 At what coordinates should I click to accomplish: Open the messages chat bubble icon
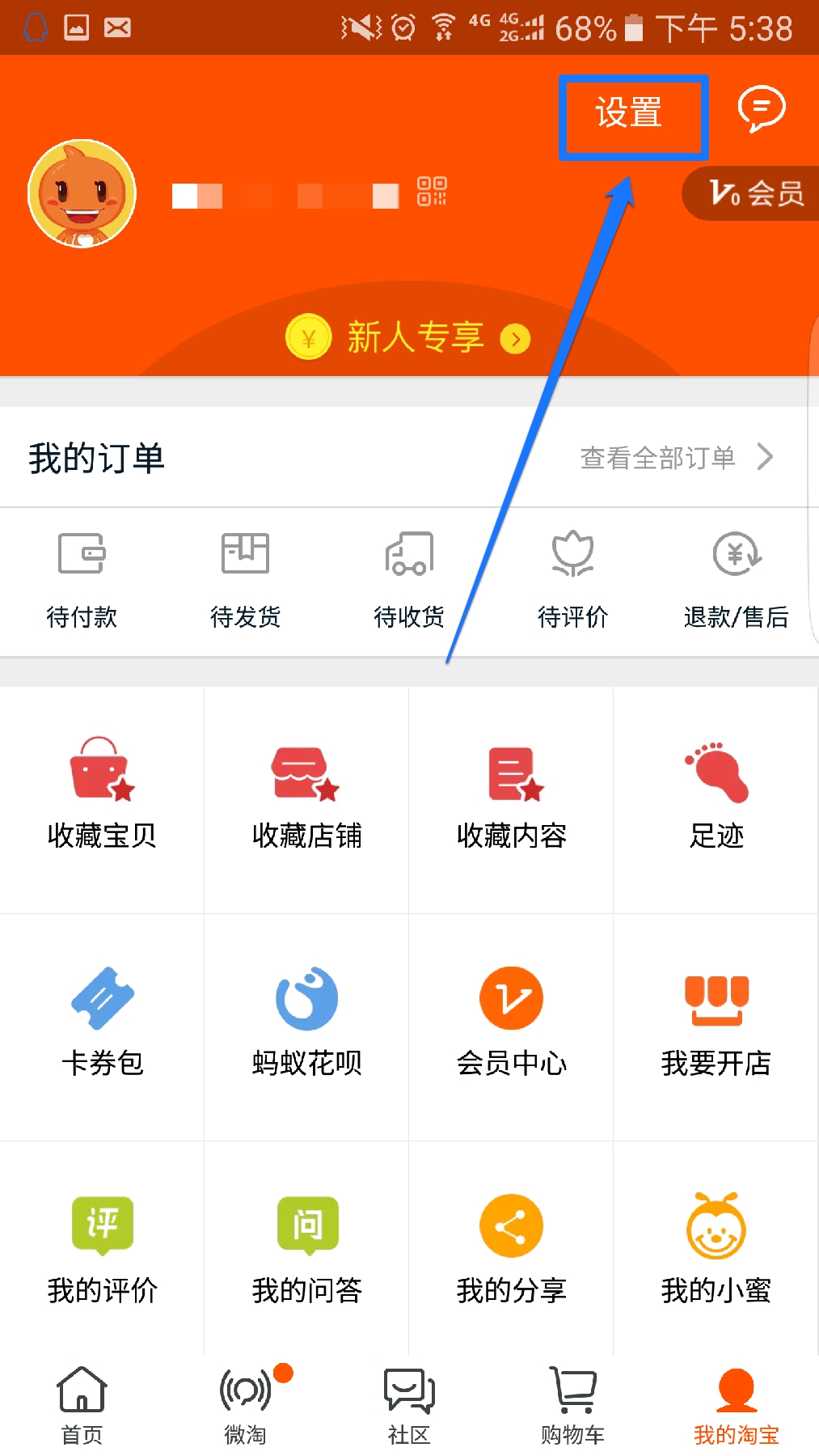(761, 108)
